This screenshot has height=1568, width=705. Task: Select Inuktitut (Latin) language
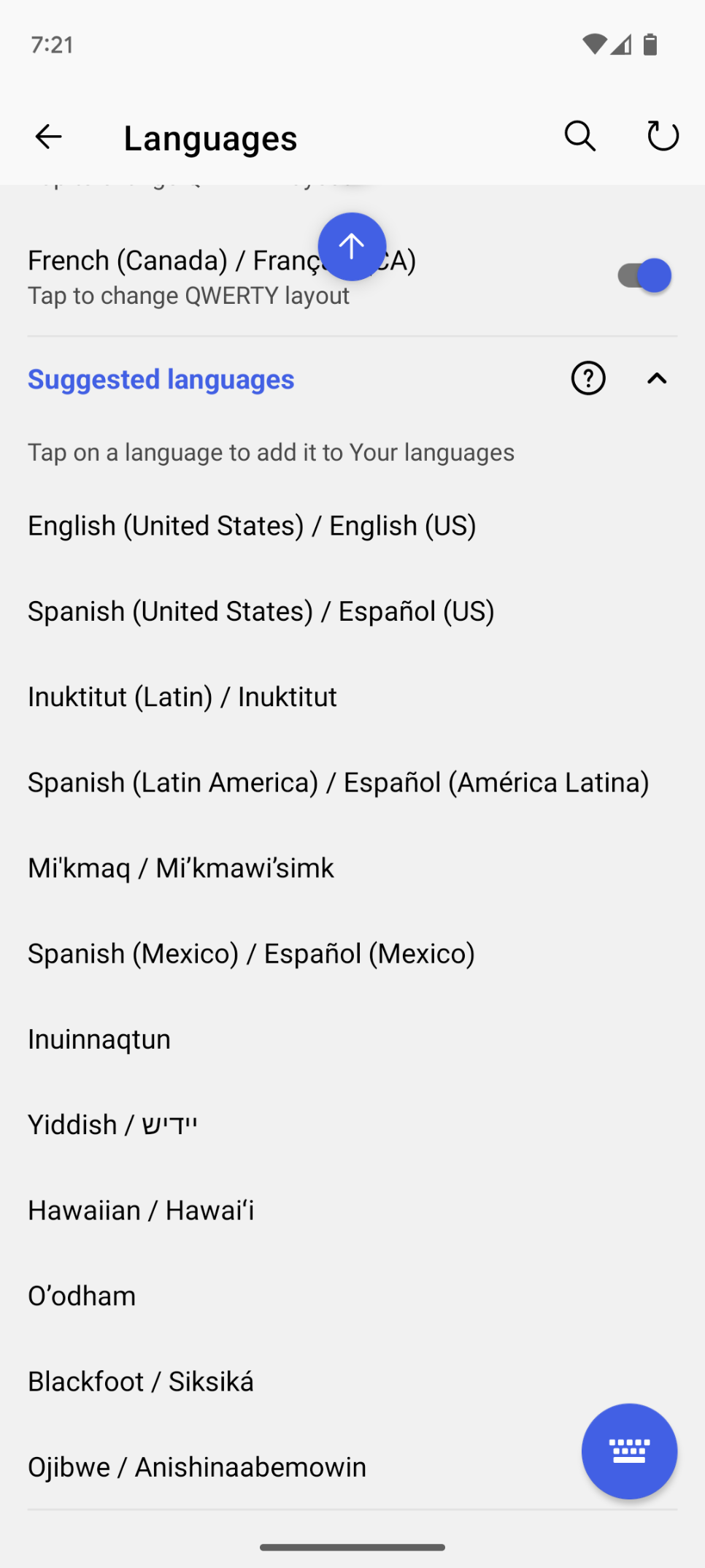pos(352,697)
